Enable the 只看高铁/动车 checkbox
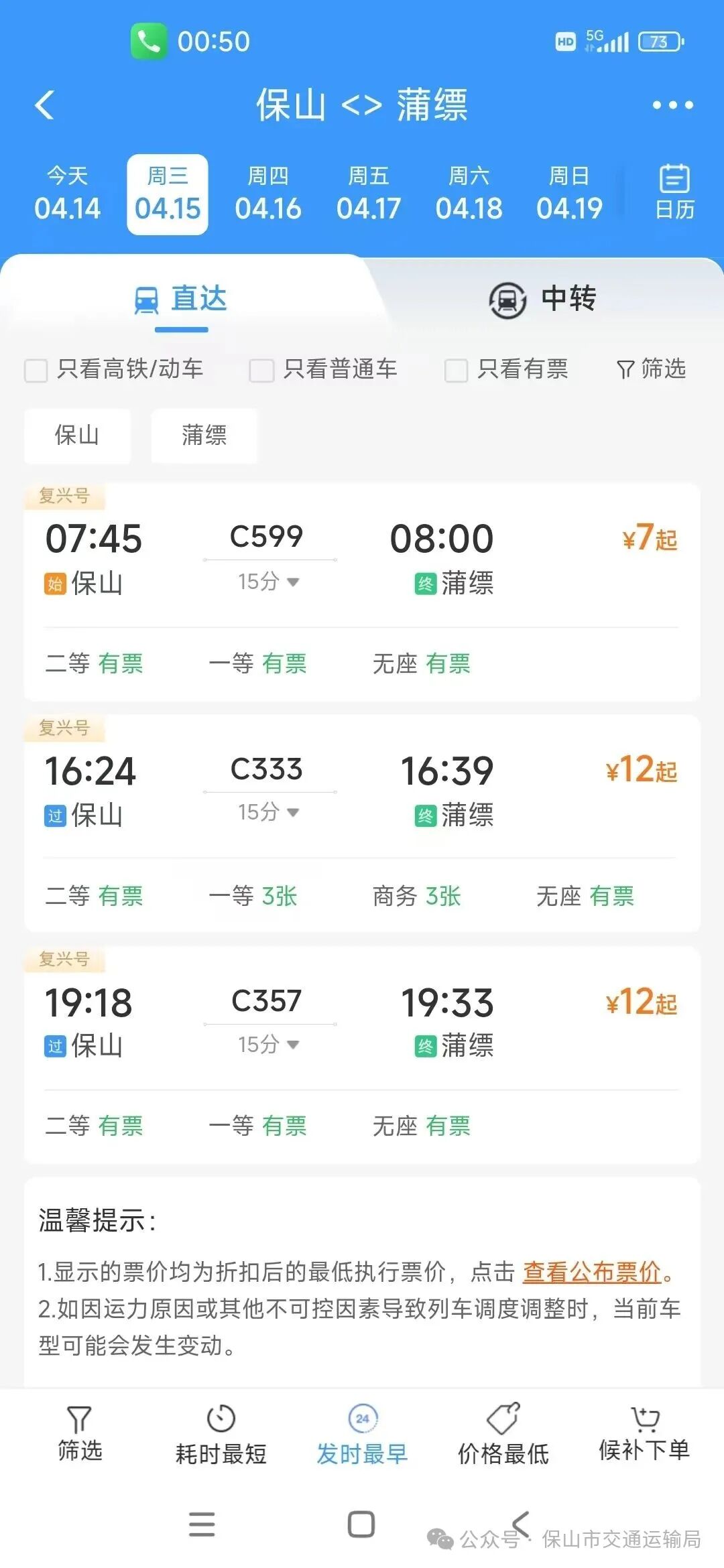The height and width of the screenshot is (1568, 724). point(35,370)
